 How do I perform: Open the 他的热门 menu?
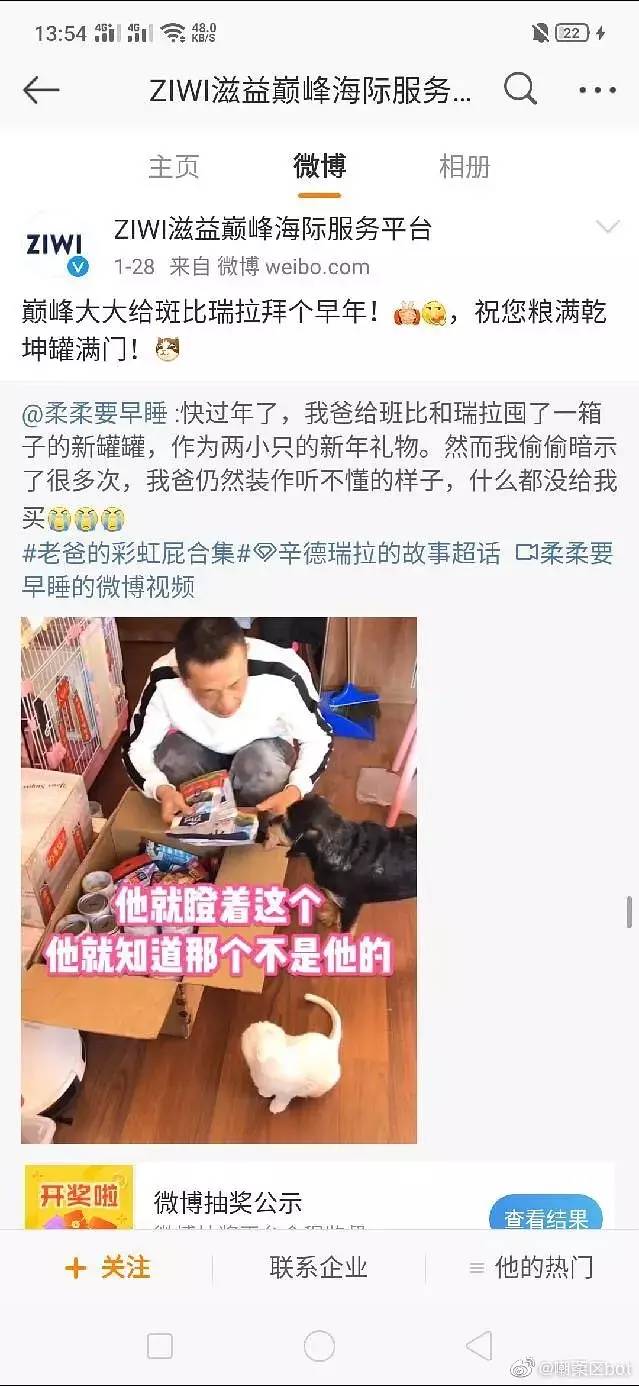pyautogui.click(x=531, y=1268)
